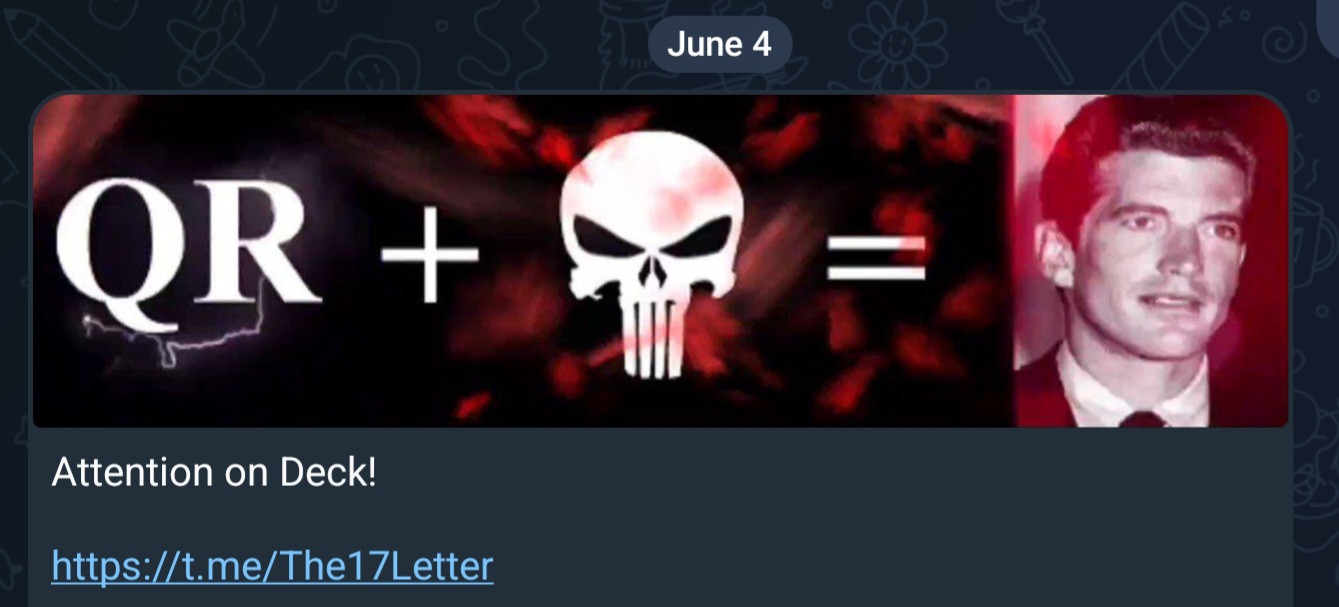Open the QR skull banner image
The height and width of the screenshot is (607, 1339).
coord(660,262)
